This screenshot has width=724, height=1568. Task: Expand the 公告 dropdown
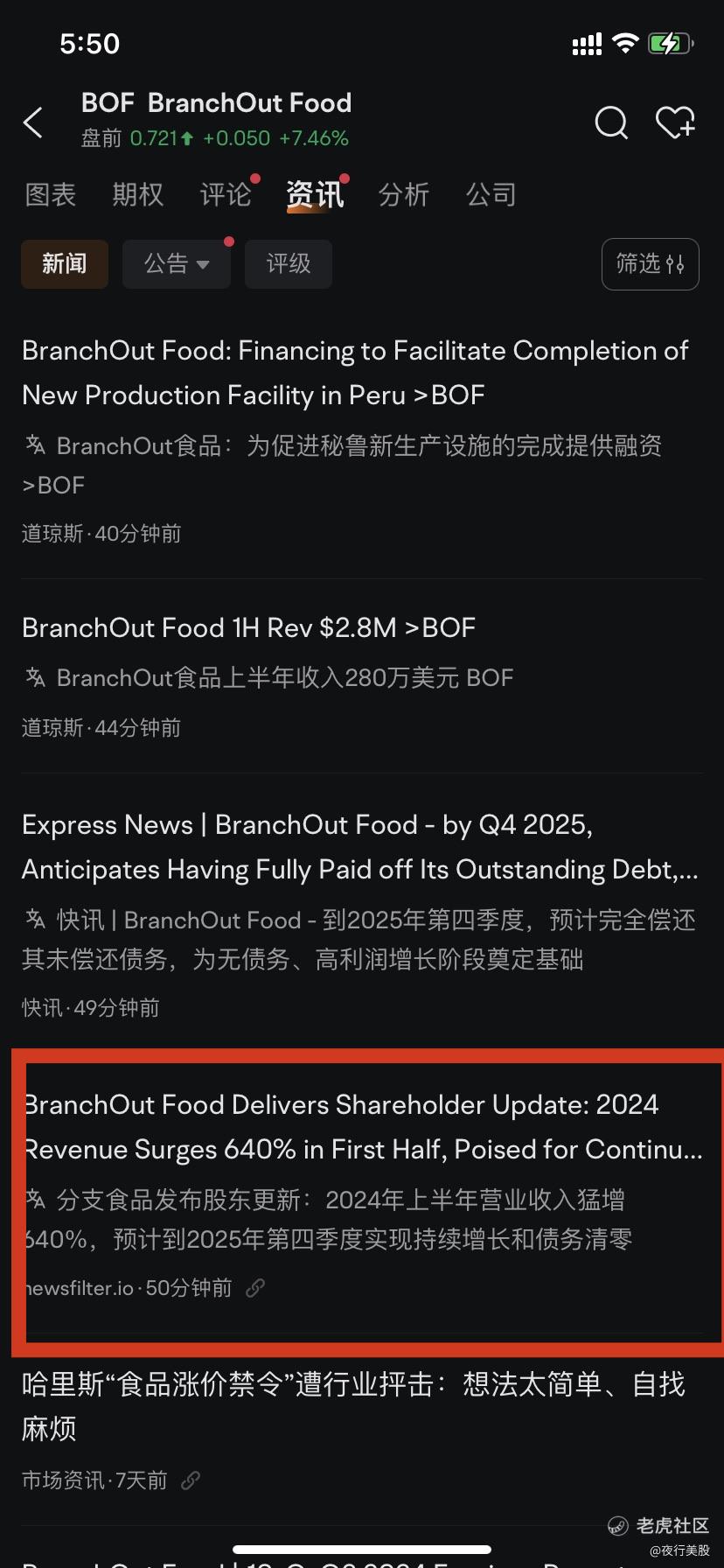[177, 263]
